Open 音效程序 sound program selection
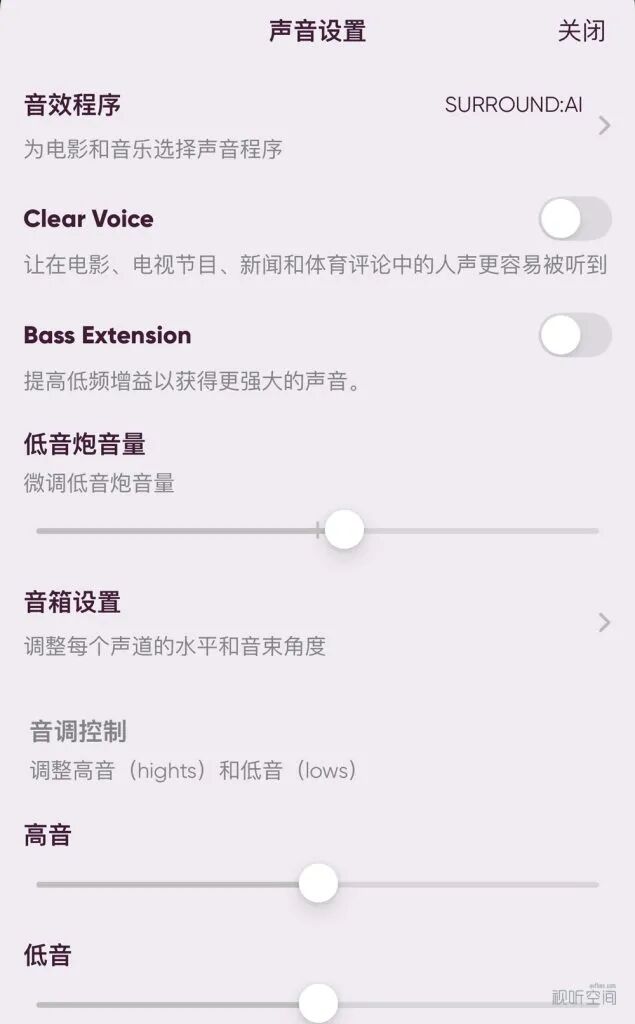635x1024 pixels. 316,125
